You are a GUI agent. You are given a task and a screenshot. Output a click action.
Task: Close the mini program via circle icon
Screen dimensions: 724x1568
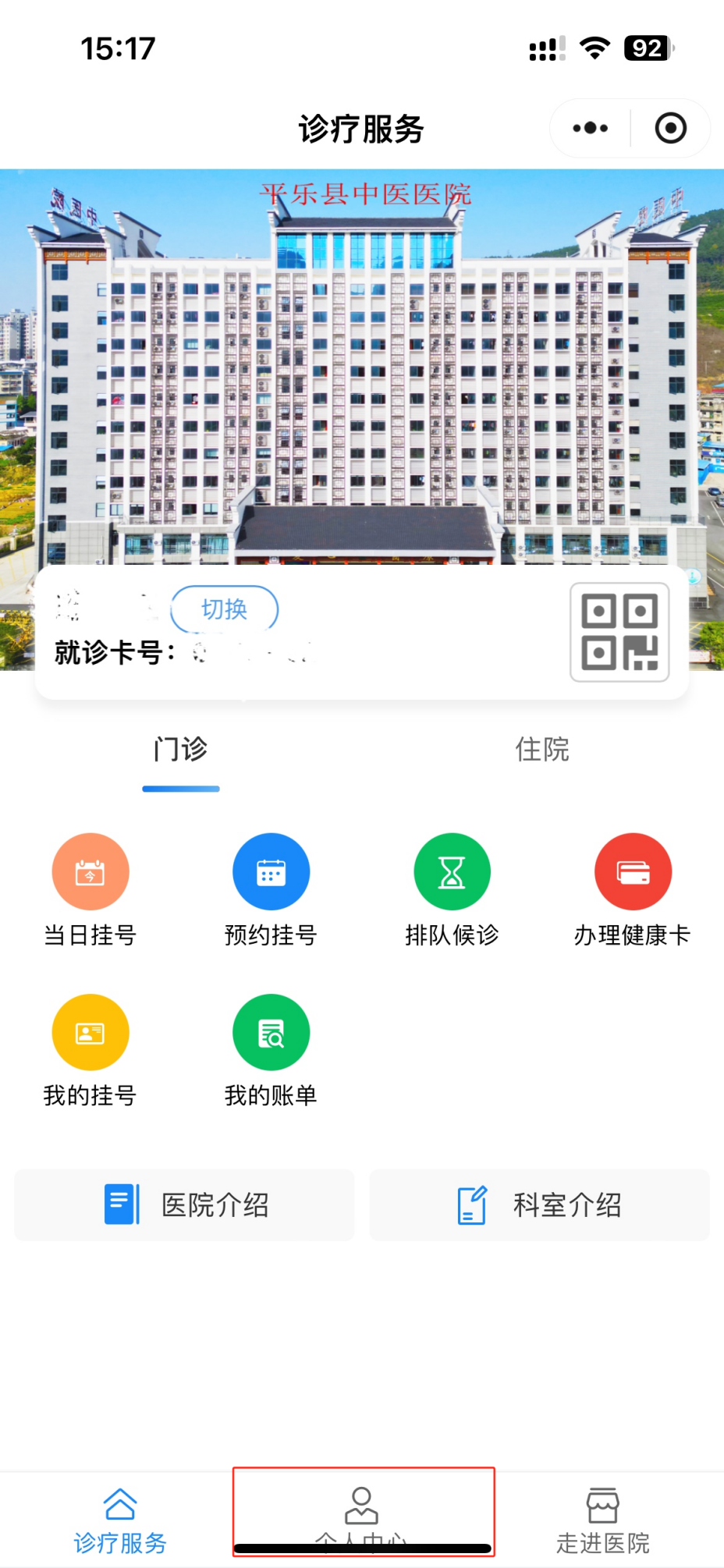tap(670, 128)
